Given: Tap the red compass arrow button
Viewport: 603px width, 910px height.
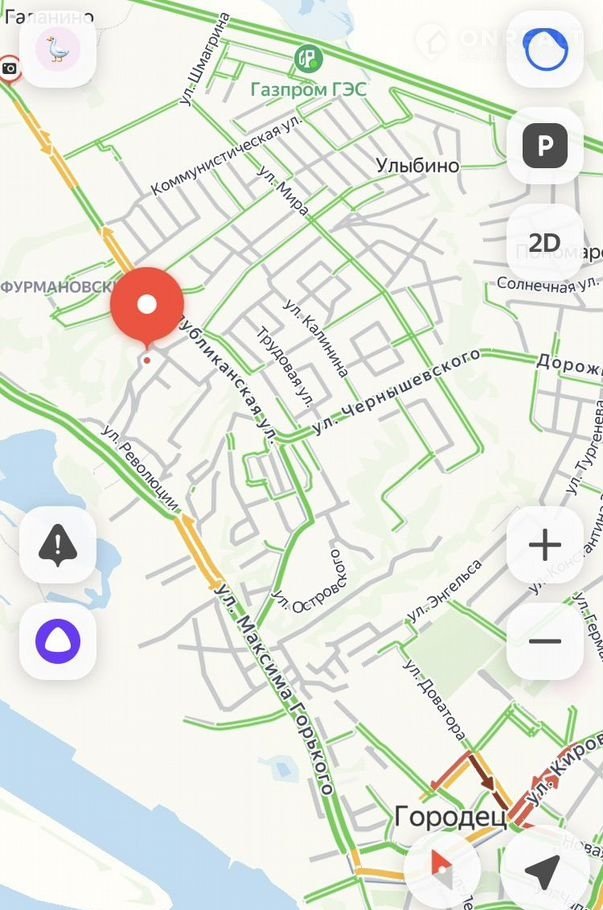Looking at the screenshot, I should (x=442, y=866).
